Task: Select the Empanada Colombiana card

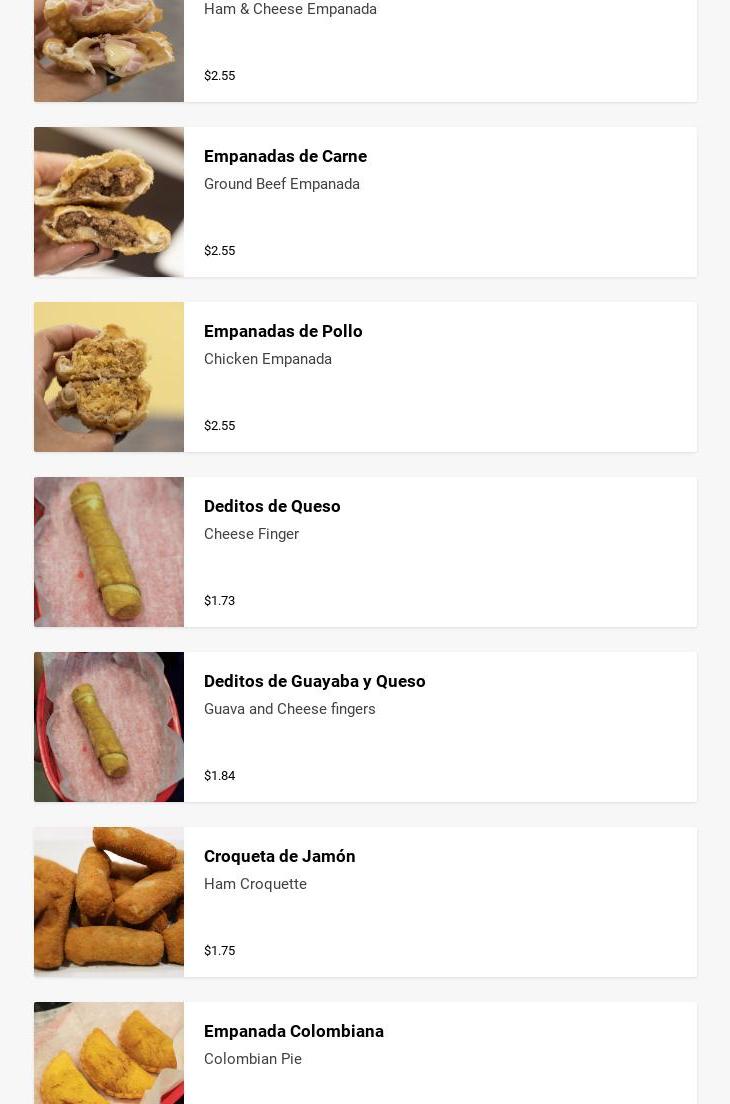Action: pyautogui.click(x=365, y=1052)
